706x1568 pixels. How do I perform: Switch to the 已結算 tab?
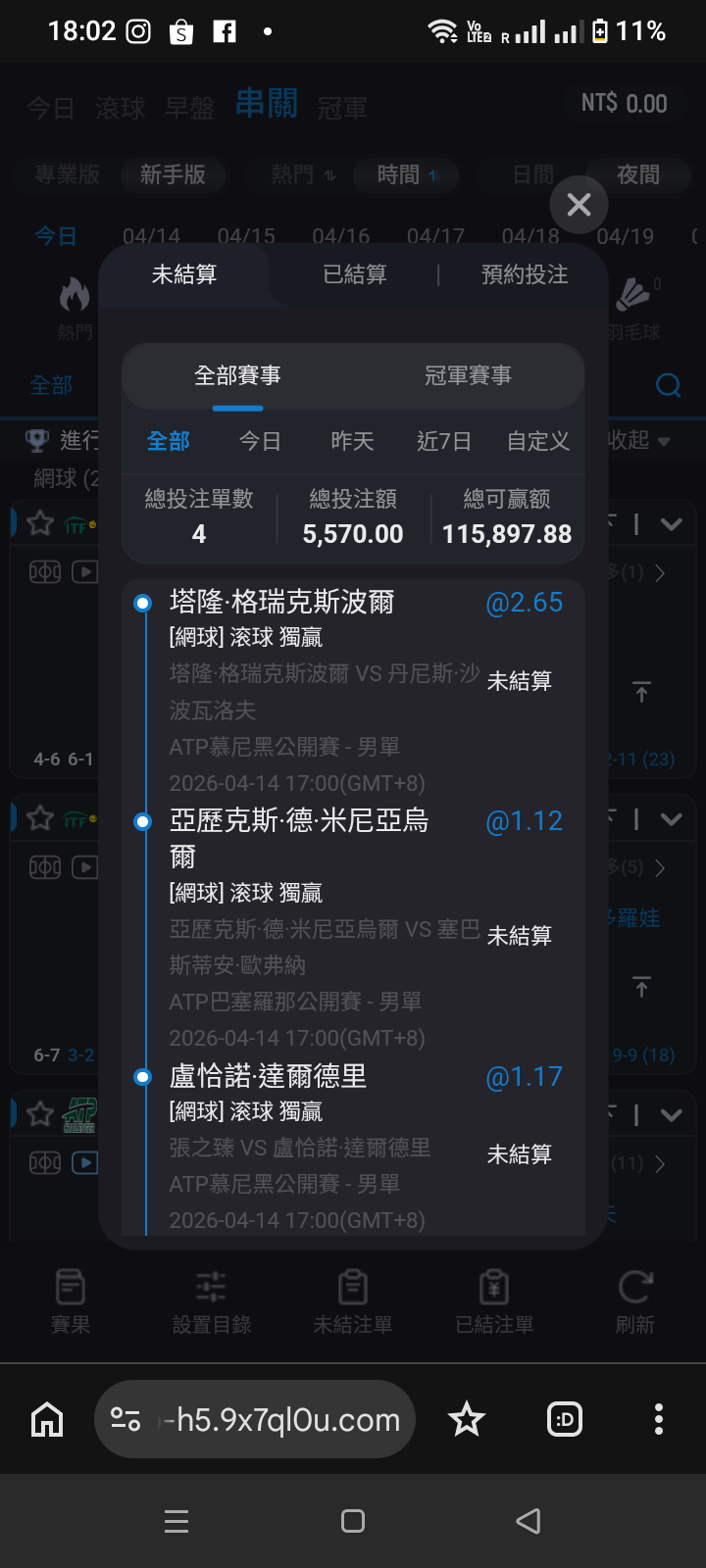pyautogui.click(x=355, y=274)
